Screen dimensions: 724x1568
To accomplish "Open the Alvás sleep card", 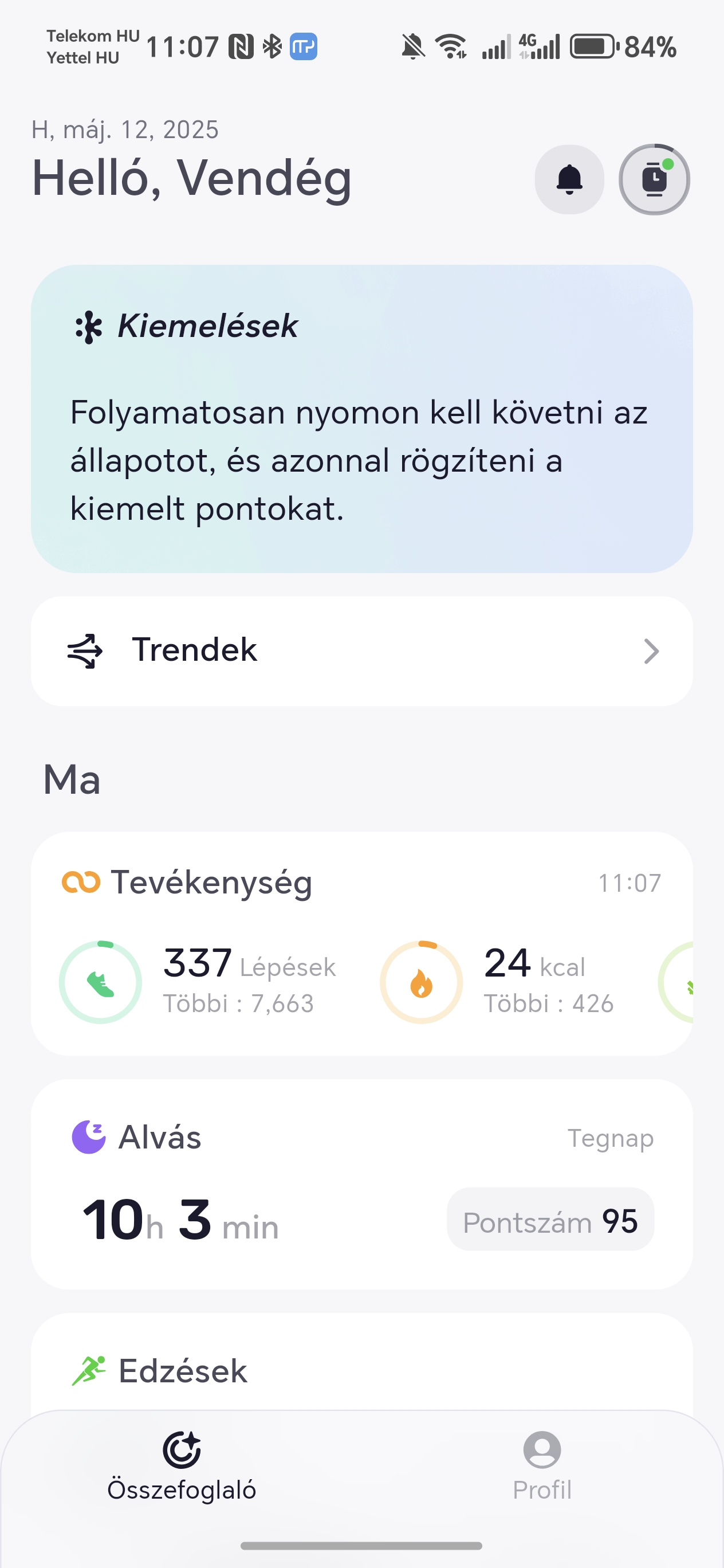I will (362, 1184).
